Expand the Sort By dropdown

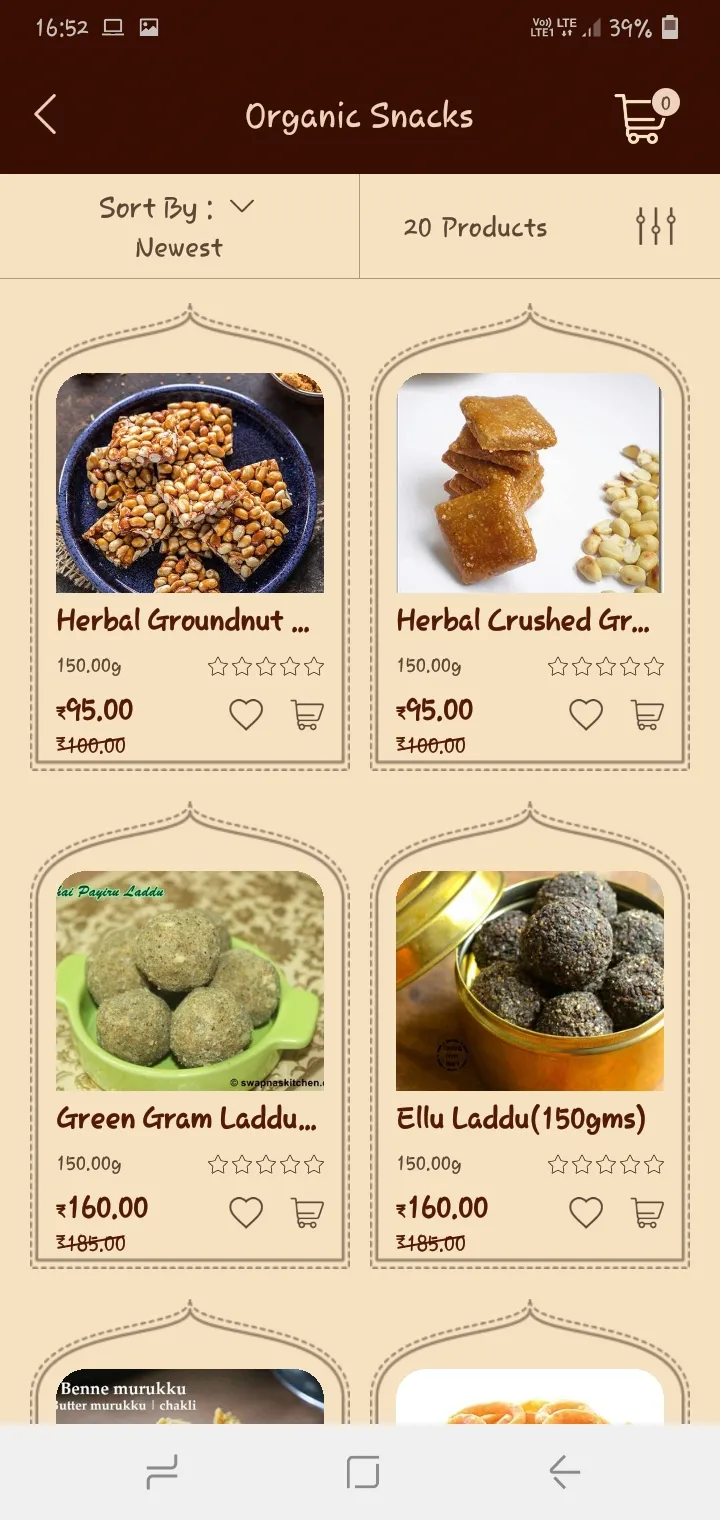(x=179, y=227)
